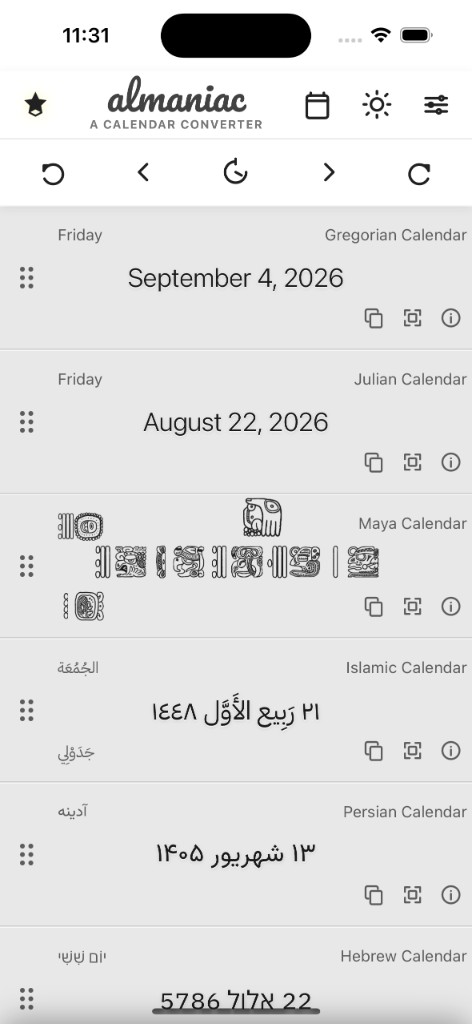Copy the Julian Calendar date
The height and width of the screenshot is (1024, 472).
point(373,463)
